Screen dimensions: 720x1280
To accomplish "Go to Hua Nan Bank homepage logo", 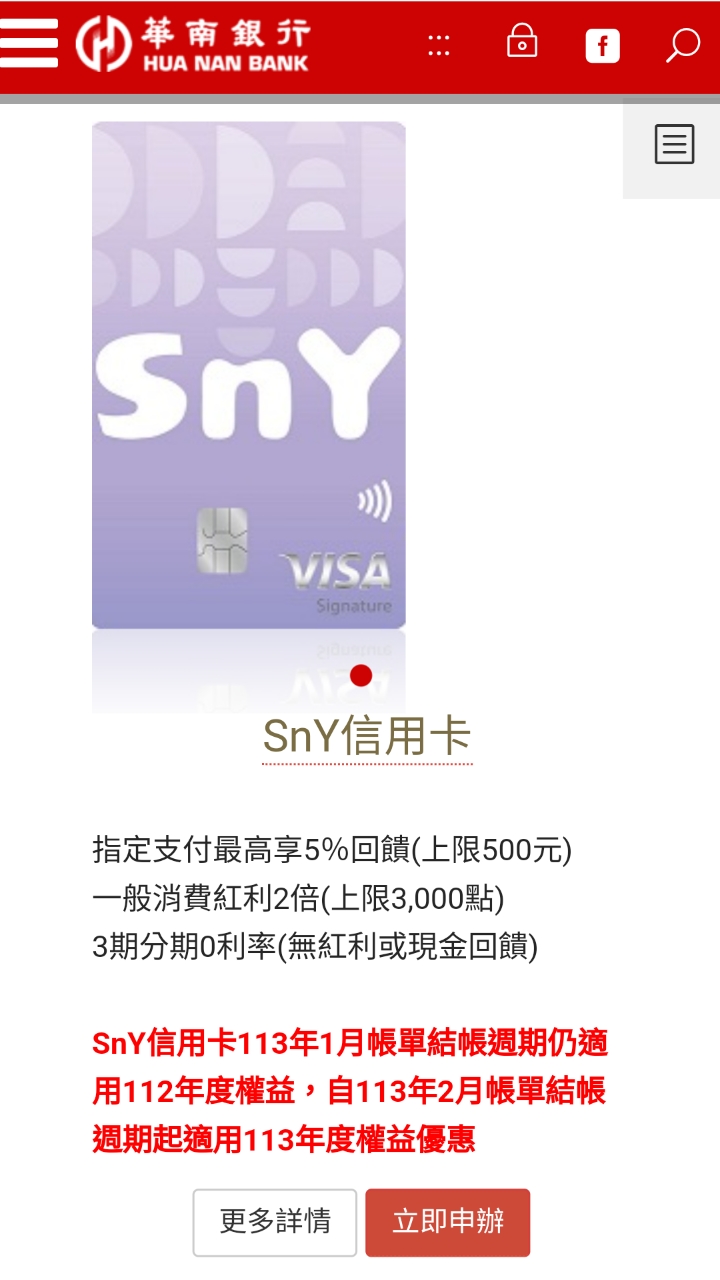I will point(192,45).
